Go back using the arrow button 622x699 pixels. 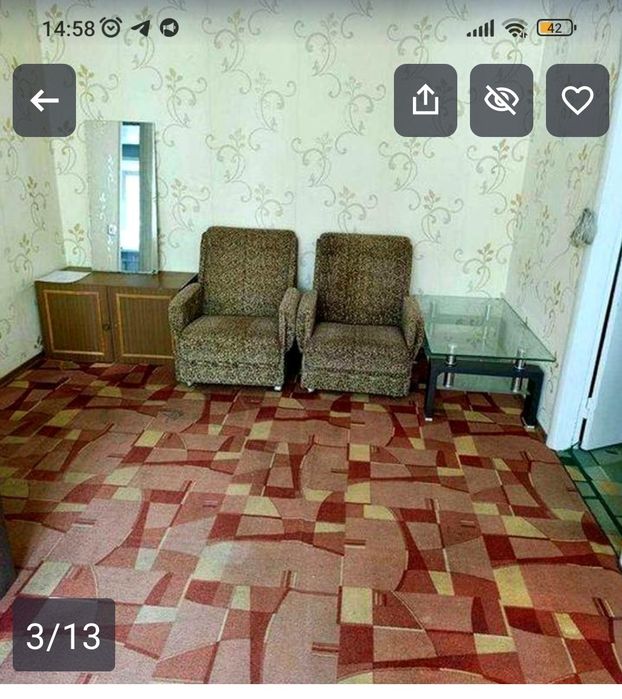[44, 100]
